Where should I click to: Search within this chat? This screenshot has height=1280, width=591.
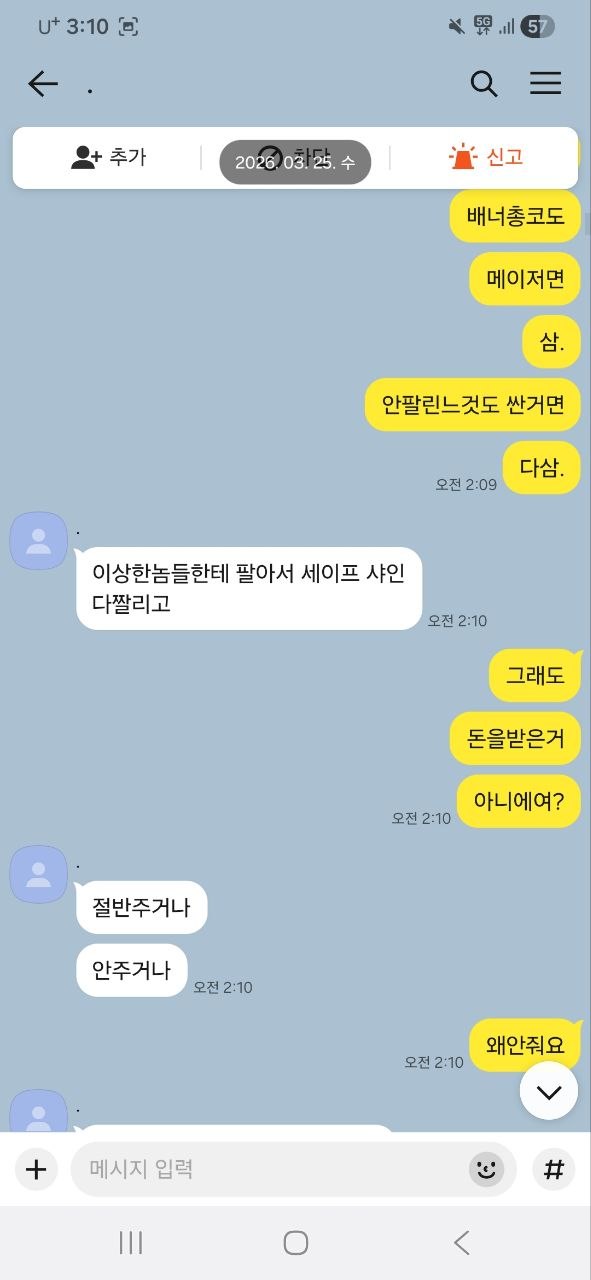point(484,84)
